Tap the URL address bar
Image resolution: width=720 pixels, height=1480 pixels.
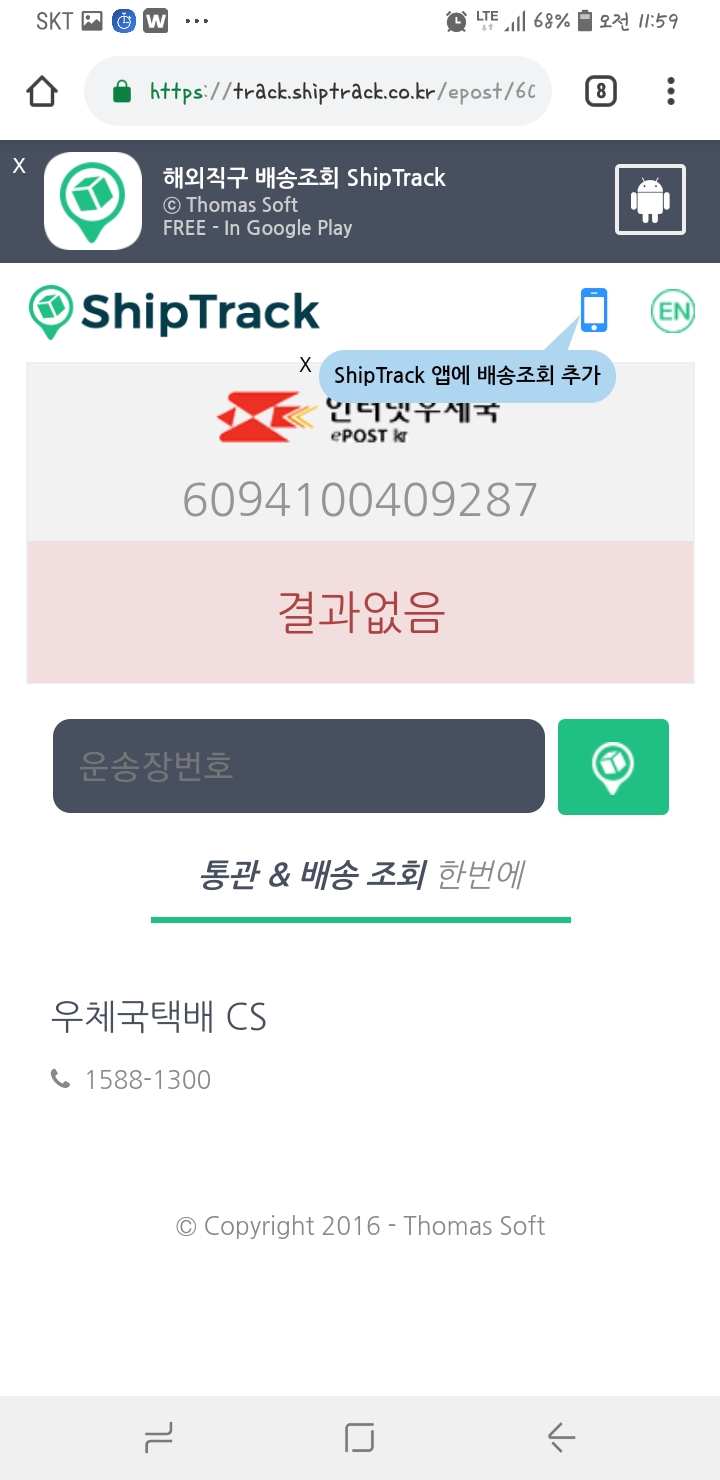(330, 92)
